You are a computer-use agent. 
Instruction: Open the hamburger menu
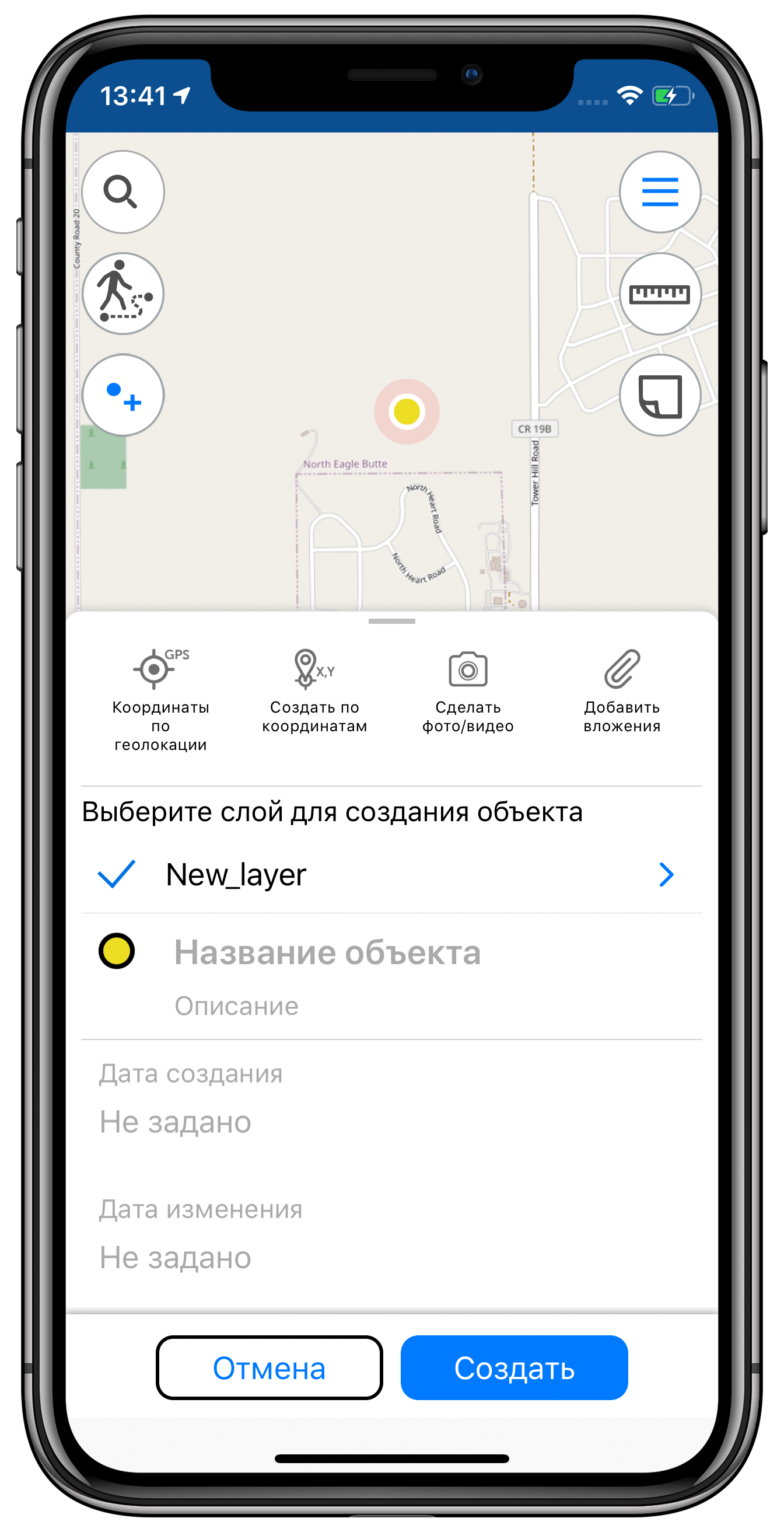(x=660, y=191)
